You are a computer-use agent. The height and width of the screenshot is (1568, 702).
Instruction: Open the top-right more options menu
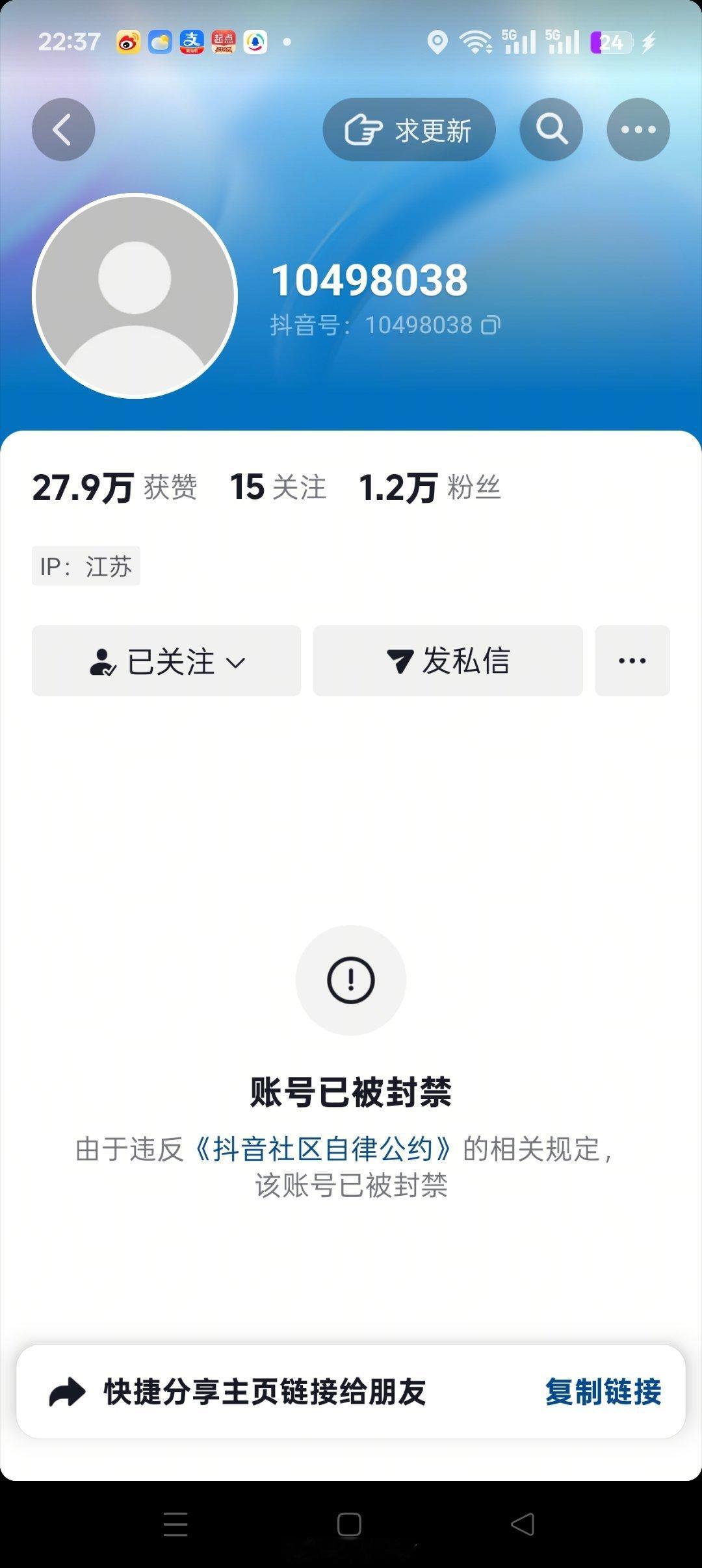(x=639, y=129)
